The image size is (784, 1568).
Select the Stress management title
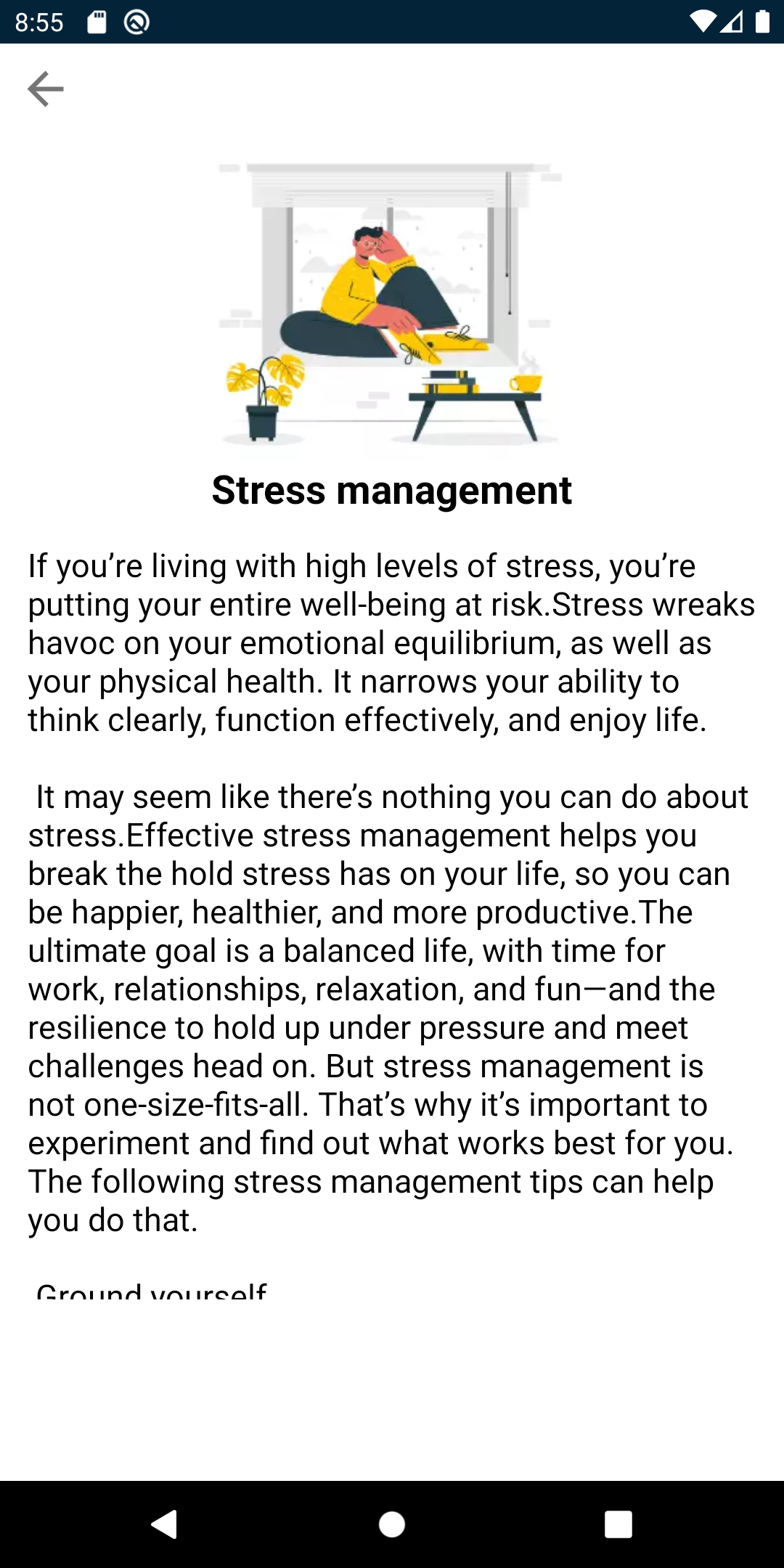(x=392, y=491)
